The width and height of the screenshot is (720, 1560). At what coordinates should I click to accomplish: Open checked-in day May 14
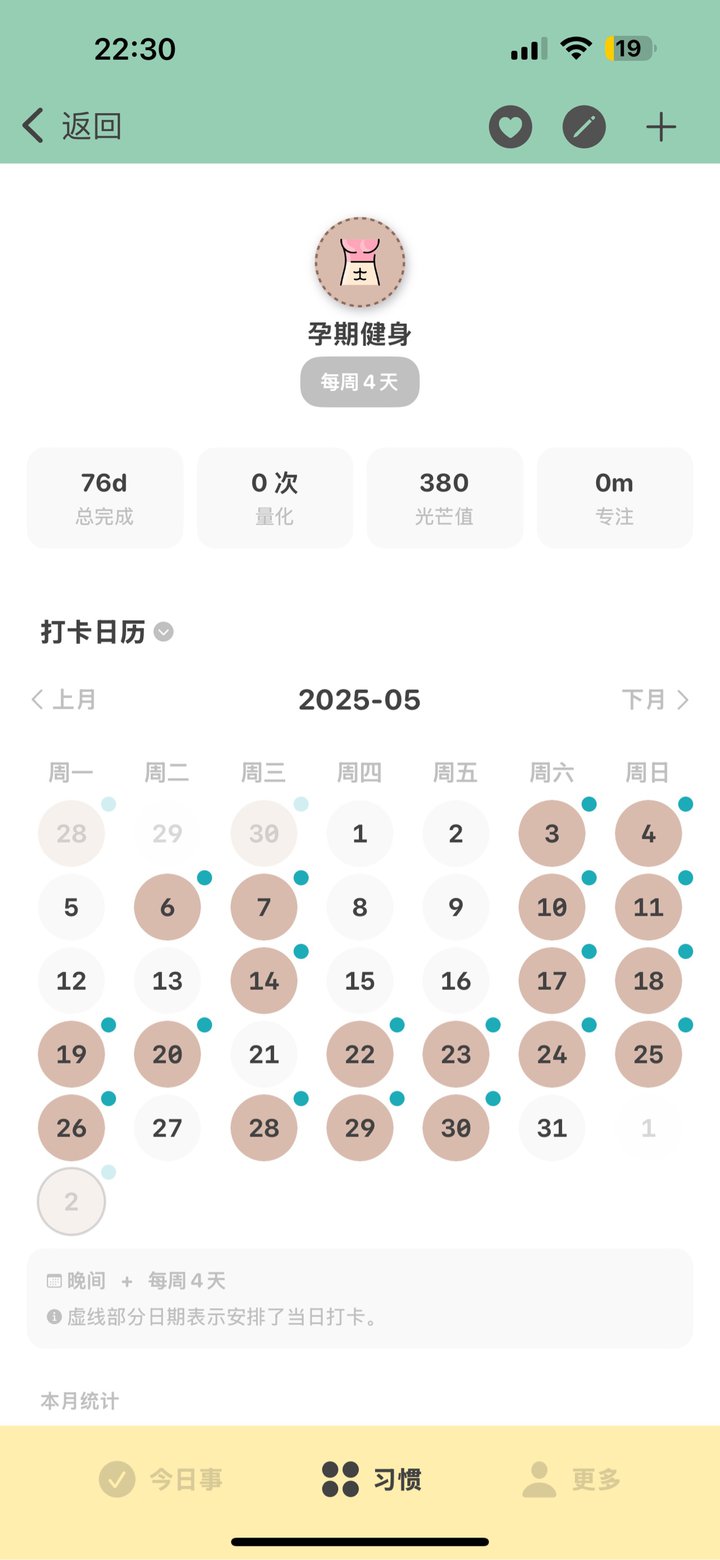pos(264,980)
